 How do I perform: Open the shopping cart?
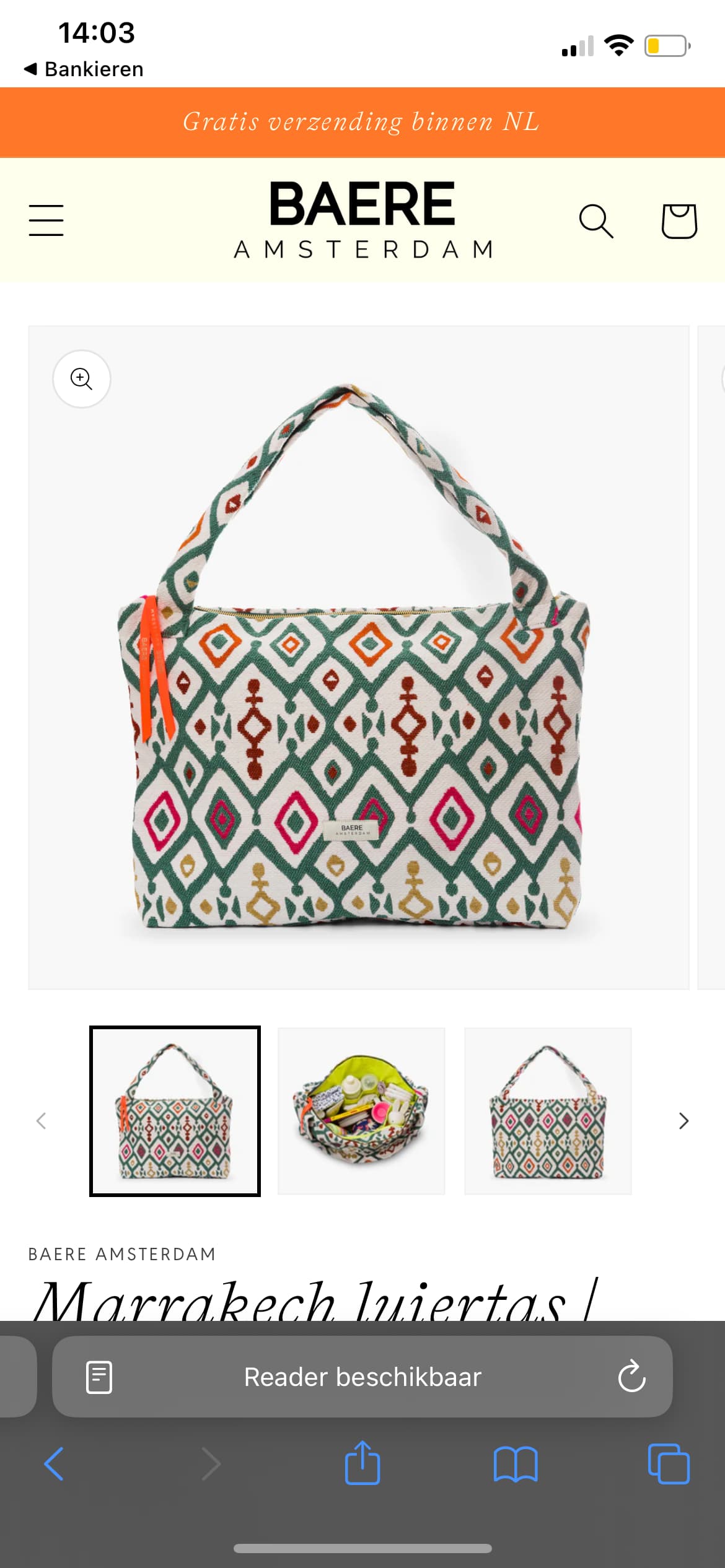pyautogui.click(x=679, y=221)
